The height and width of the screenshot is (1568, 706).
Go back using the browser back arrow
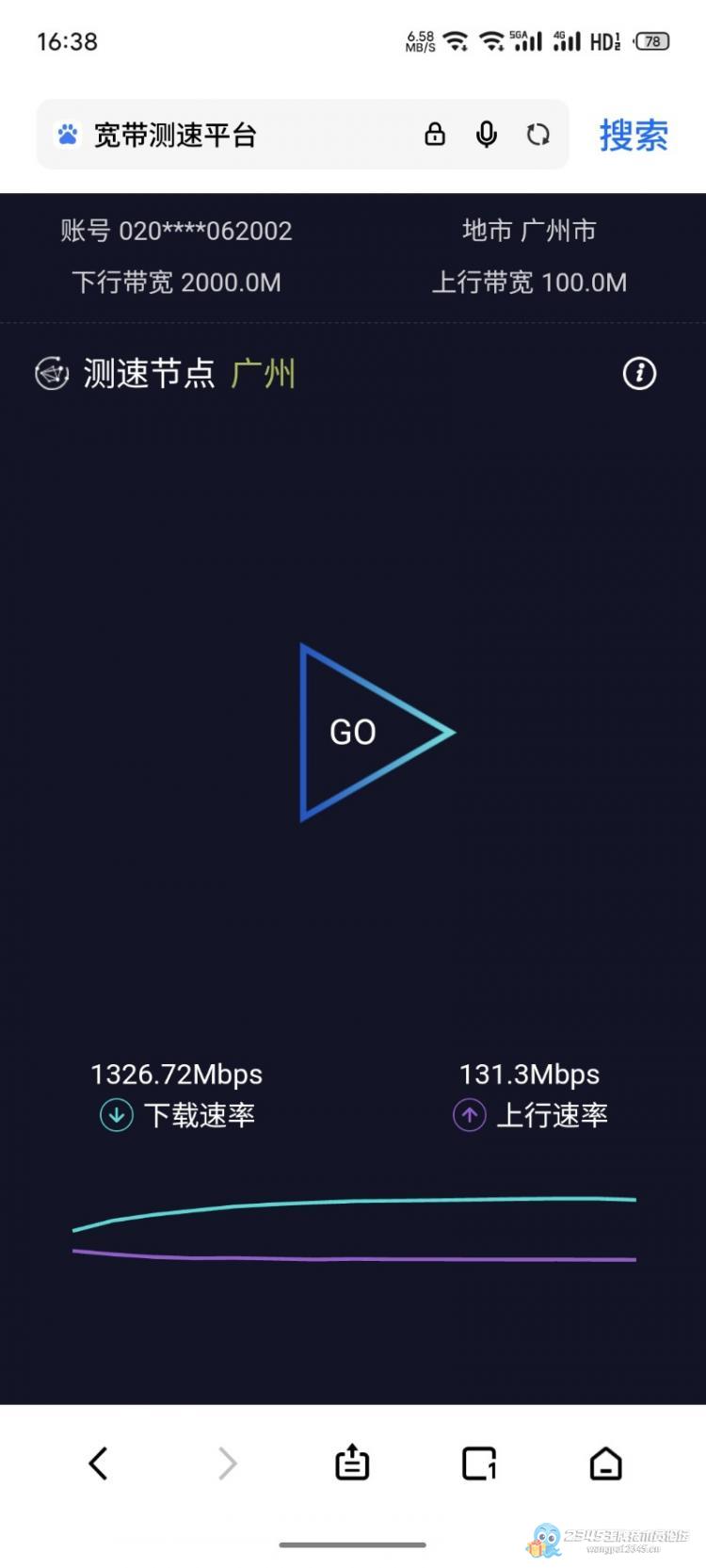click(x=98, y=1463)
